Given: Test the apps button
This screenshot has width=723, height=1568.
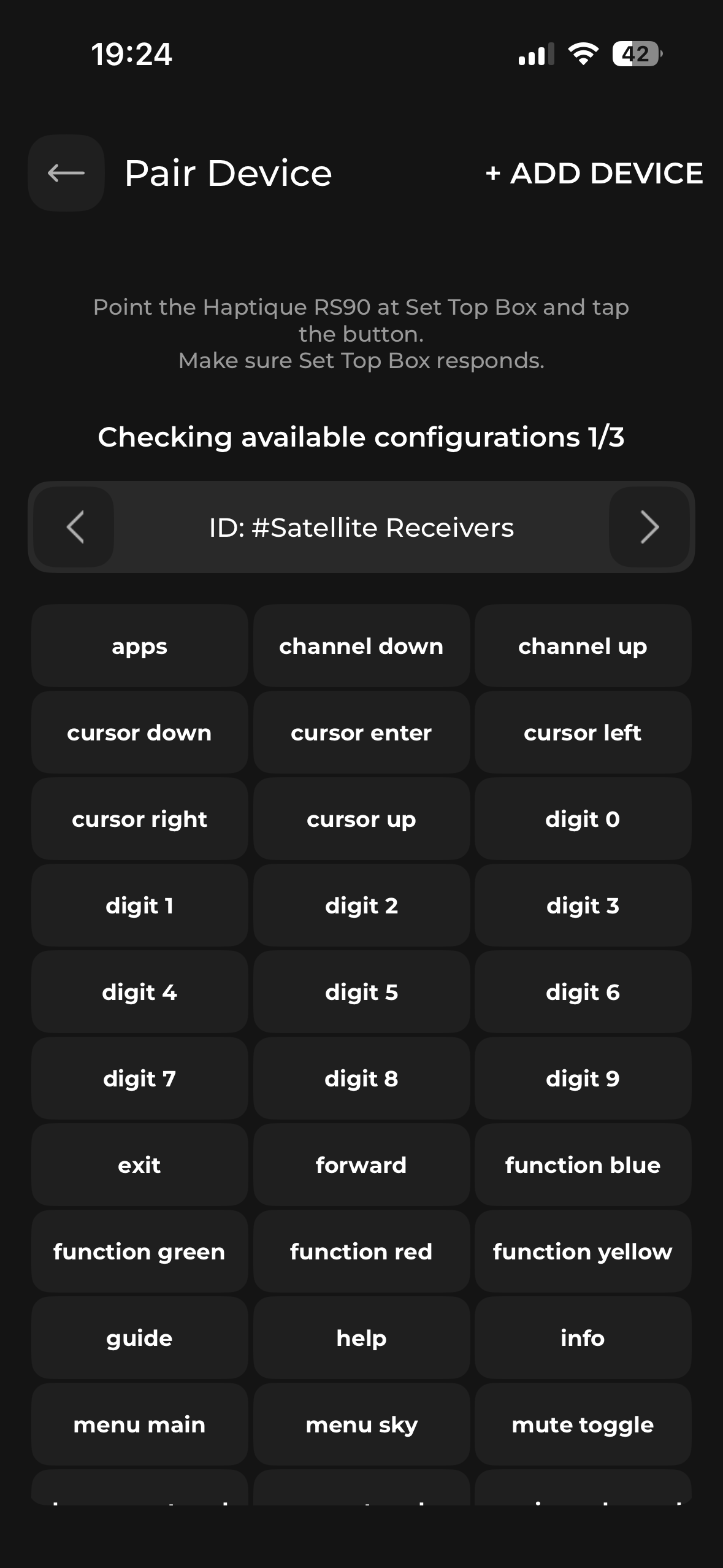Looking at the screenshot, I should (140, 646).
